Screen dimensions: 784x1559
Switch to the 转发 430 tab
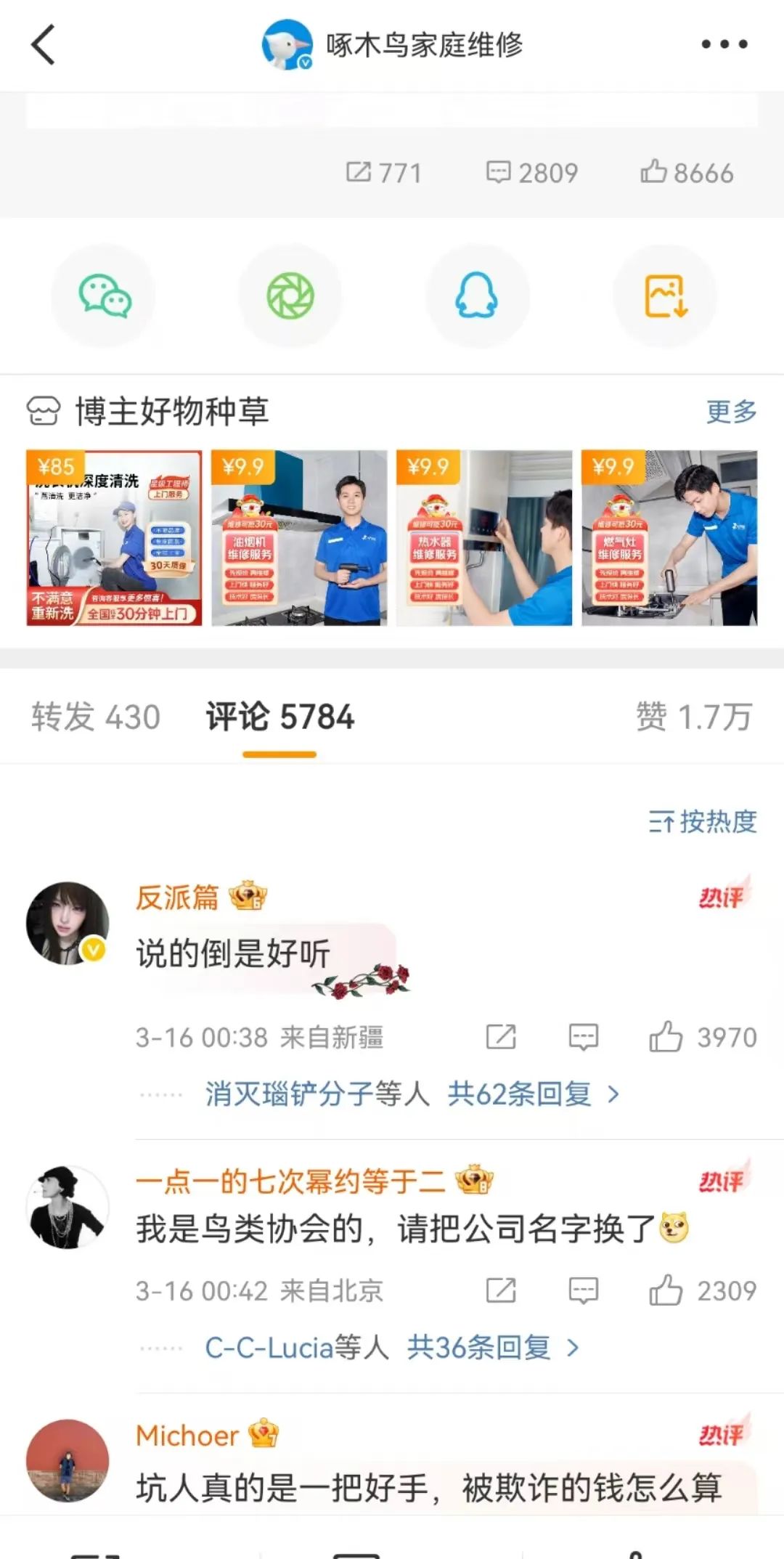96,717
